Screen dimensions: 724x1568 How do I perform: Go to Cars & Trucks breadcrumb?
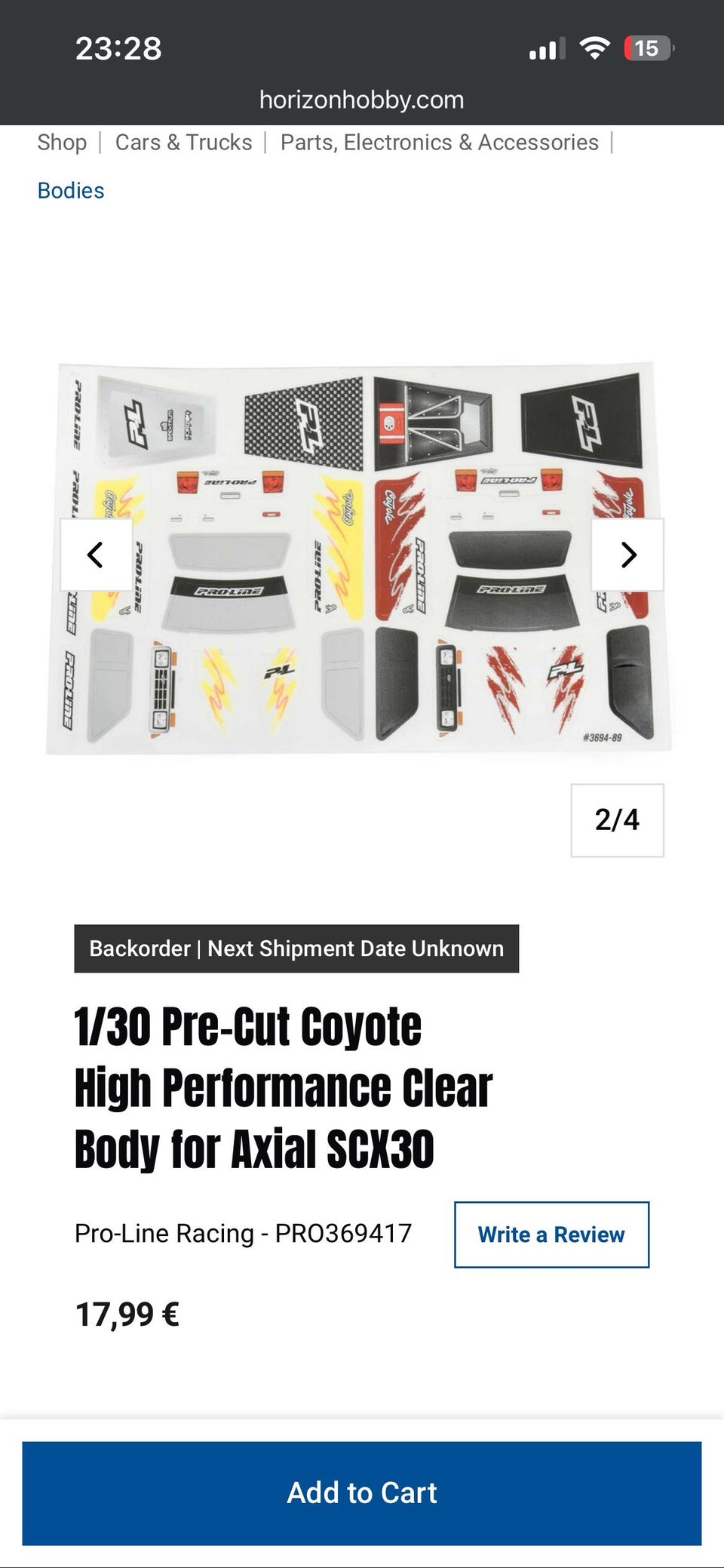(183, 142)
